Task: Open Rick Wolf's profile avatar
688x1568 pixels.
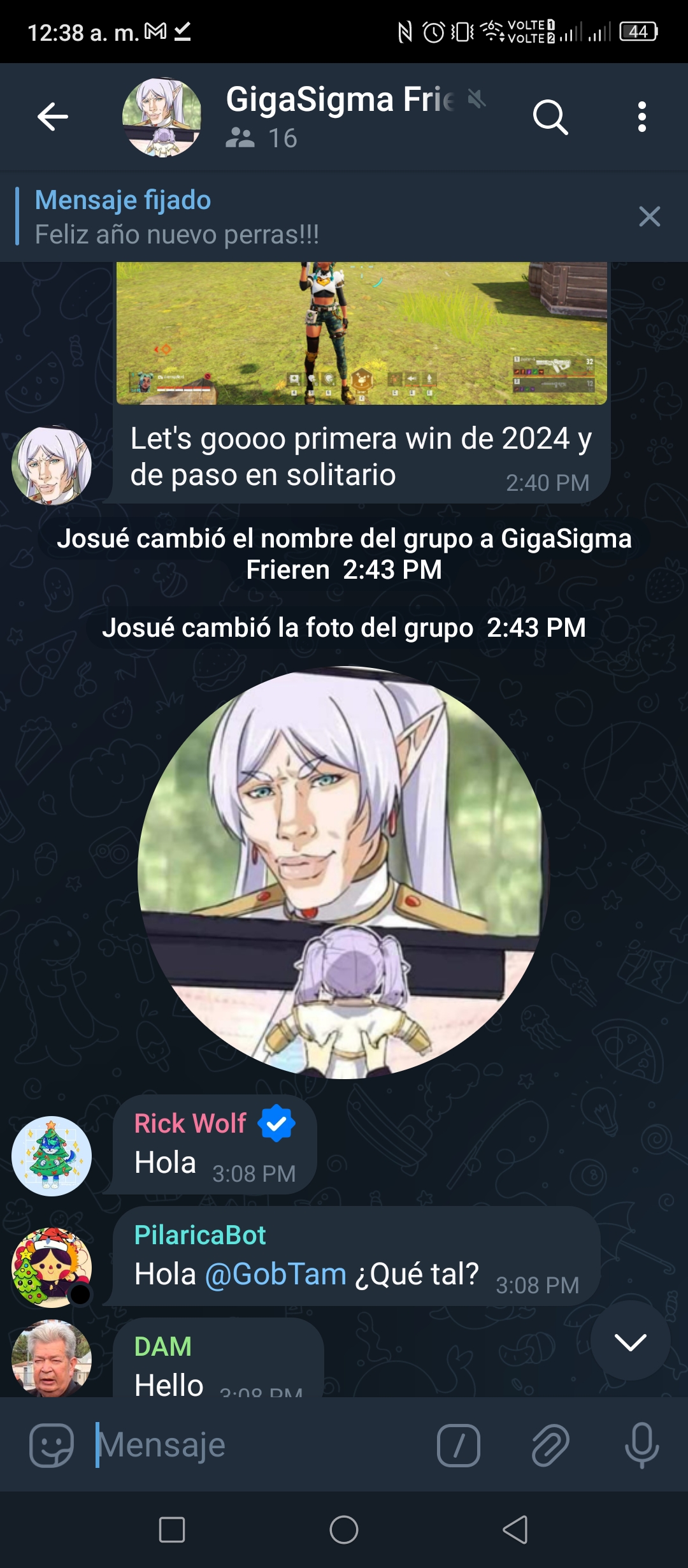Action: tap(52, 1156)
